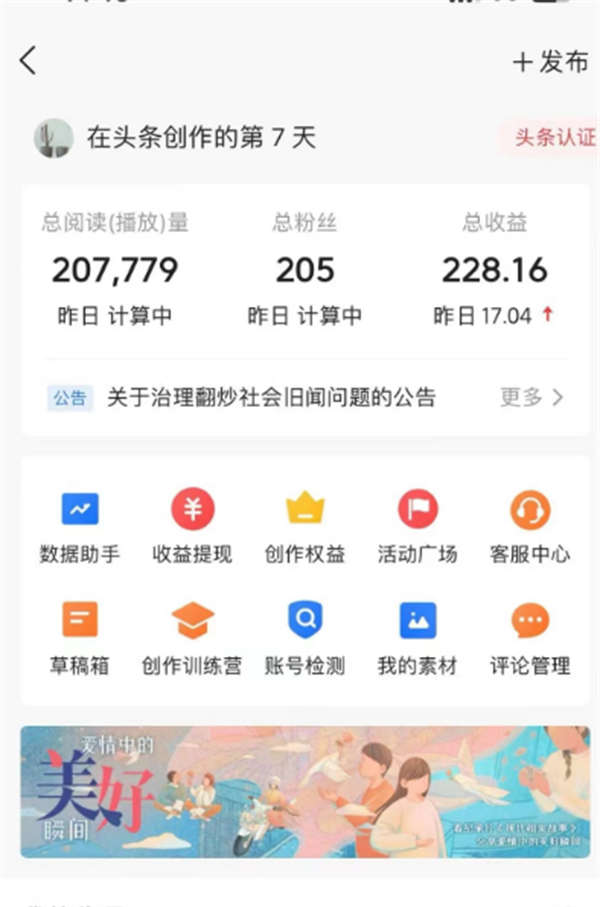600x907 pixels.
Task: Open the 关于治理翻炒社会旧闻问题的公告 announcement
Action: pyautogui.click(x=271, y=397)
